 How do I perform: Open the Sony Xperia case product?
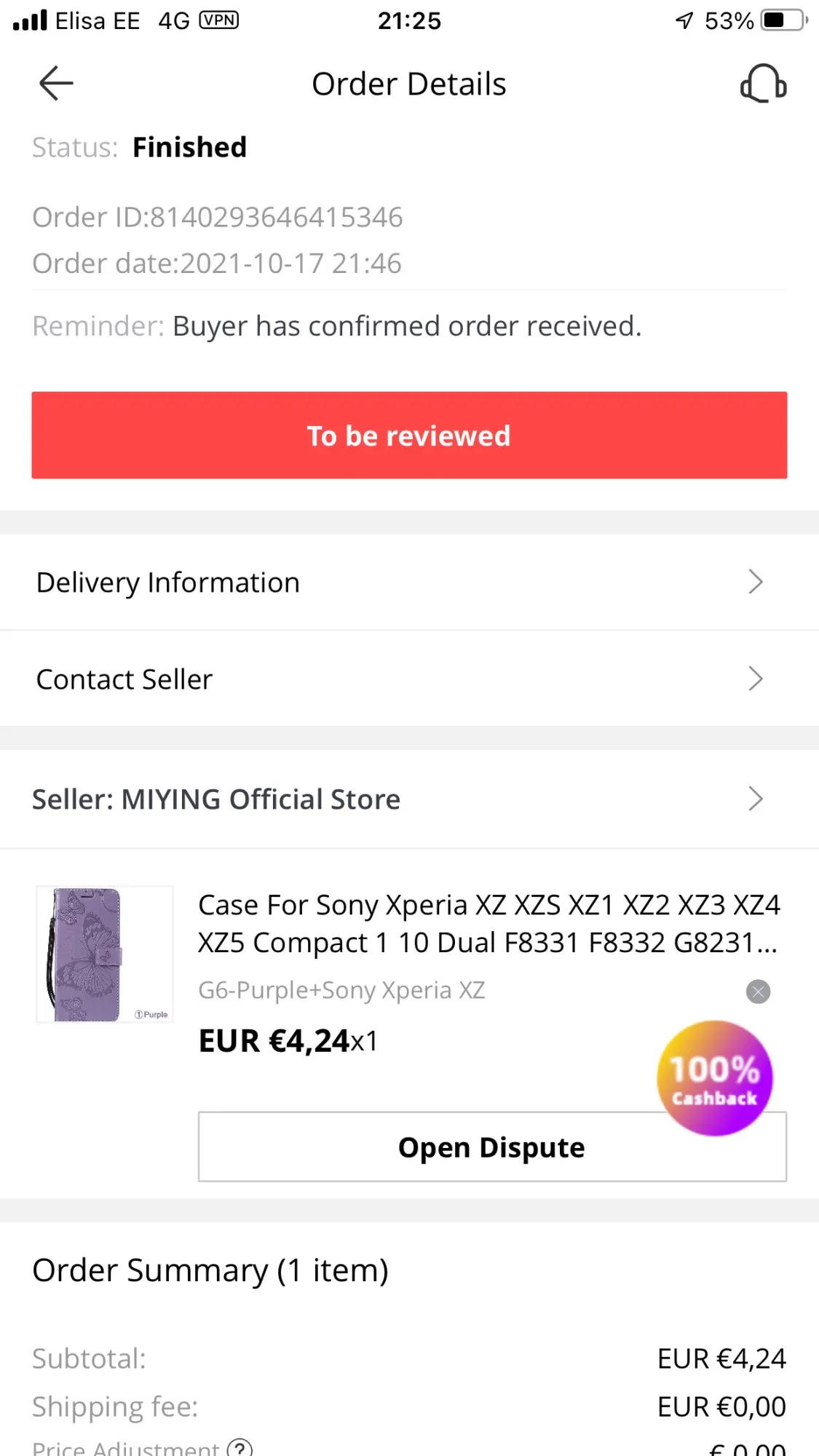pos(488,923)
